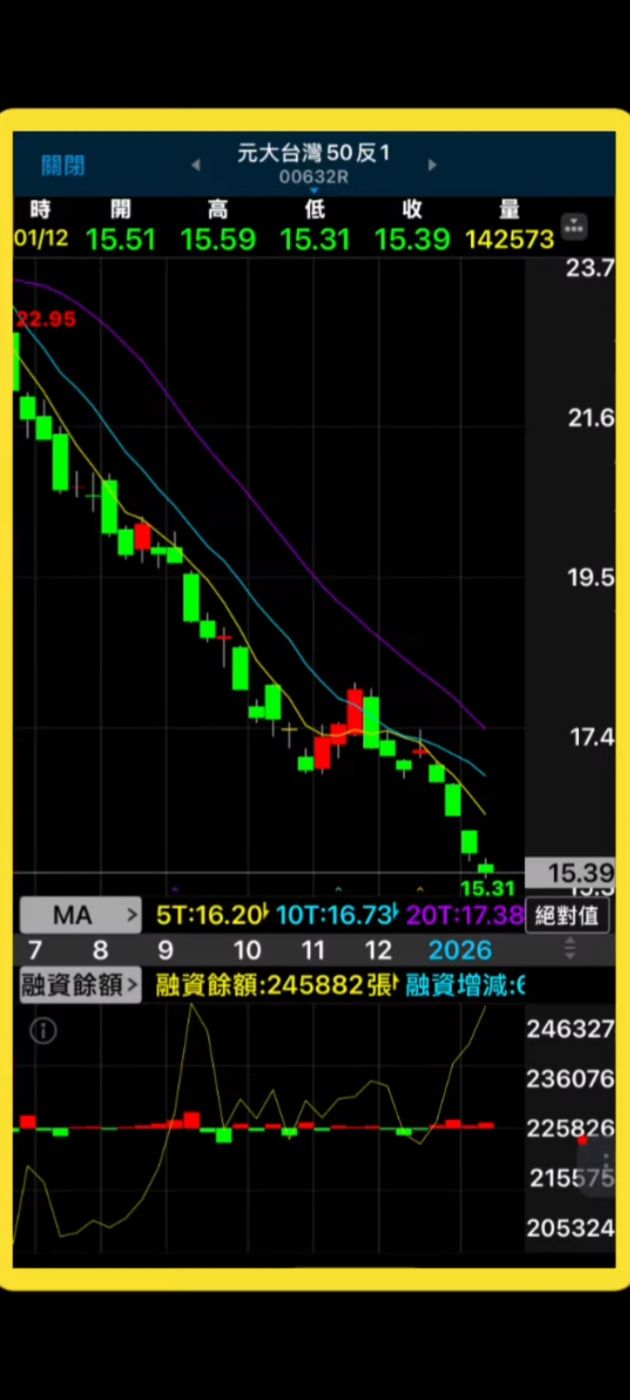The width and height of the screenshot is (630, 1400).
Task: Tap the 關閉 close button
Action: point(63,165)
